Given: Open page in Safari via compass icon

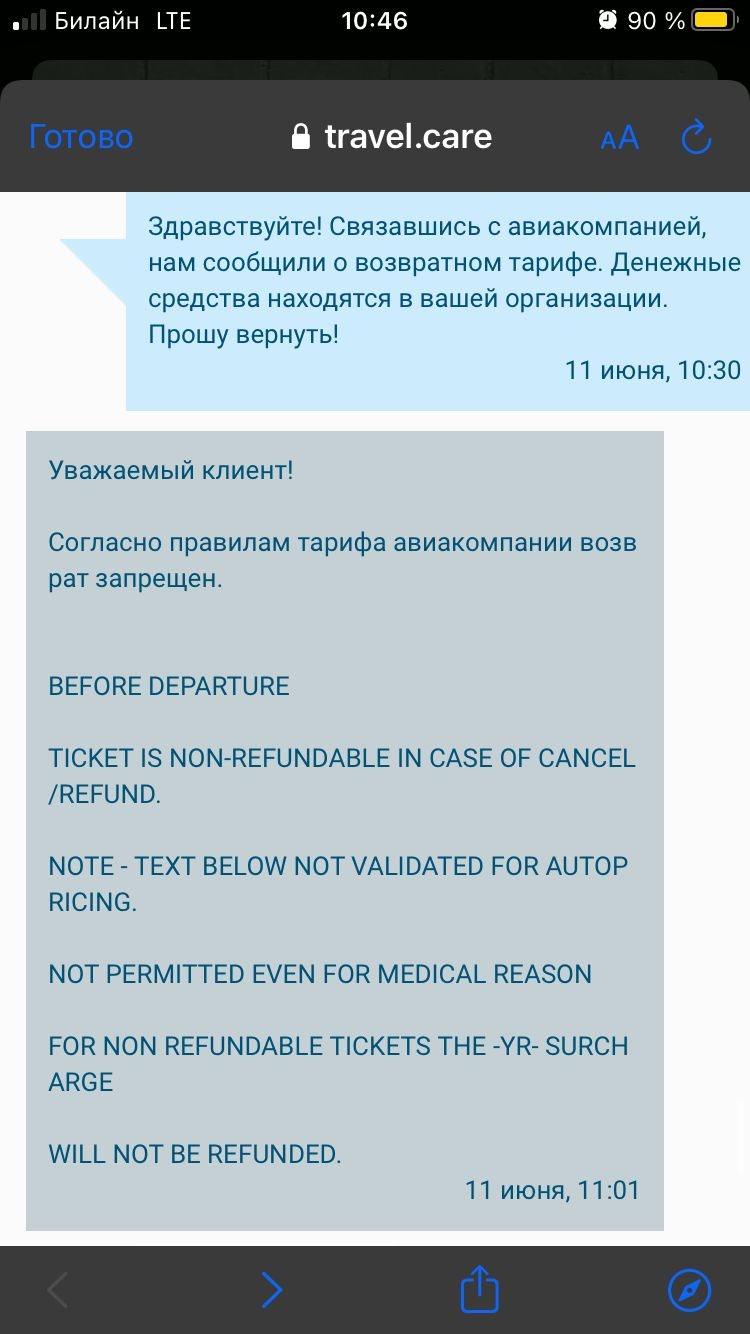Looking at the screenshot, I should click(689, 1290).
